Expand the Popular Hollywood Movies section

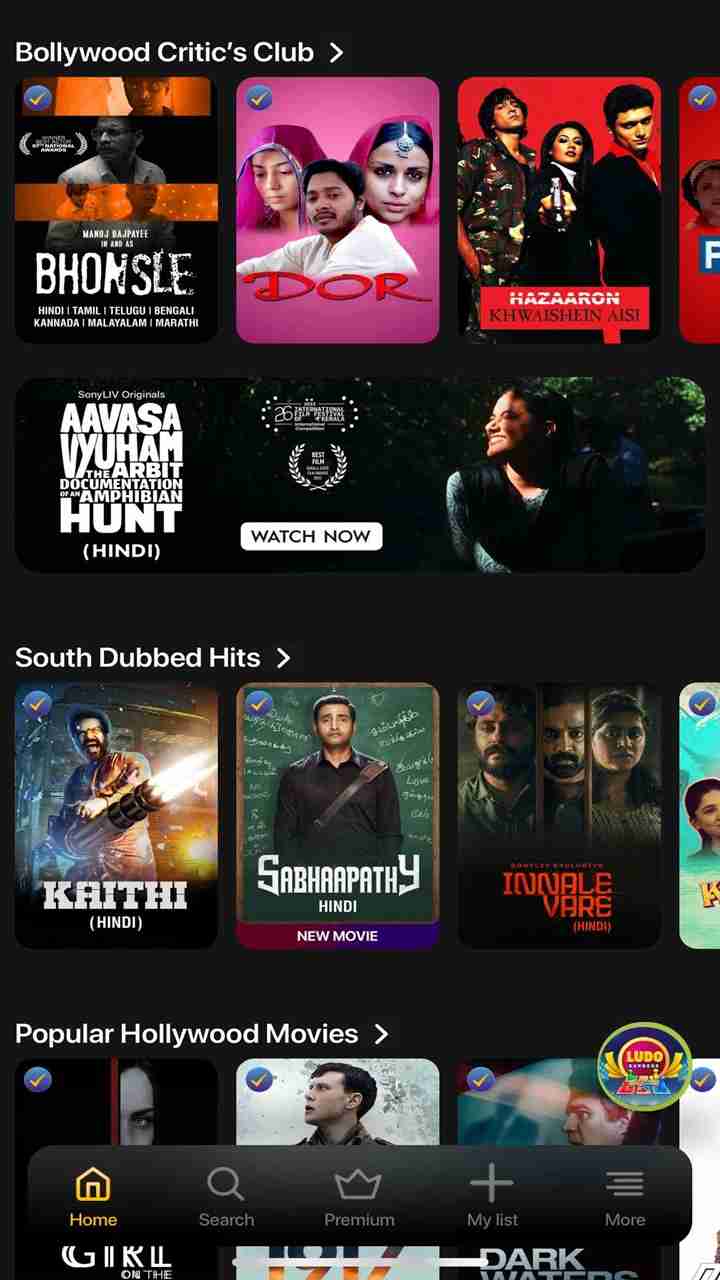(x=380, y=1033)
